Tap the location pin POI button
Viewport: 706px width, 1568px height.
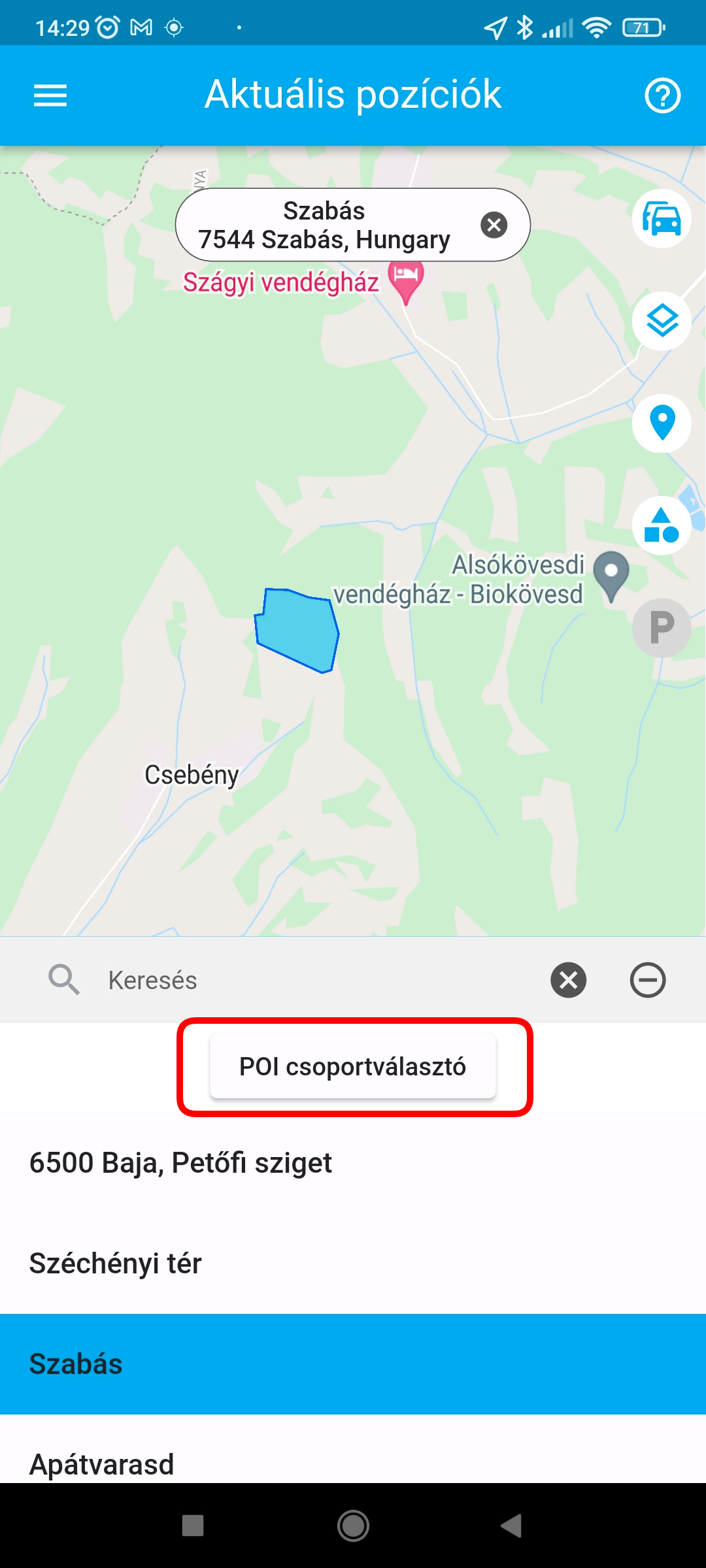pos(662,423)
